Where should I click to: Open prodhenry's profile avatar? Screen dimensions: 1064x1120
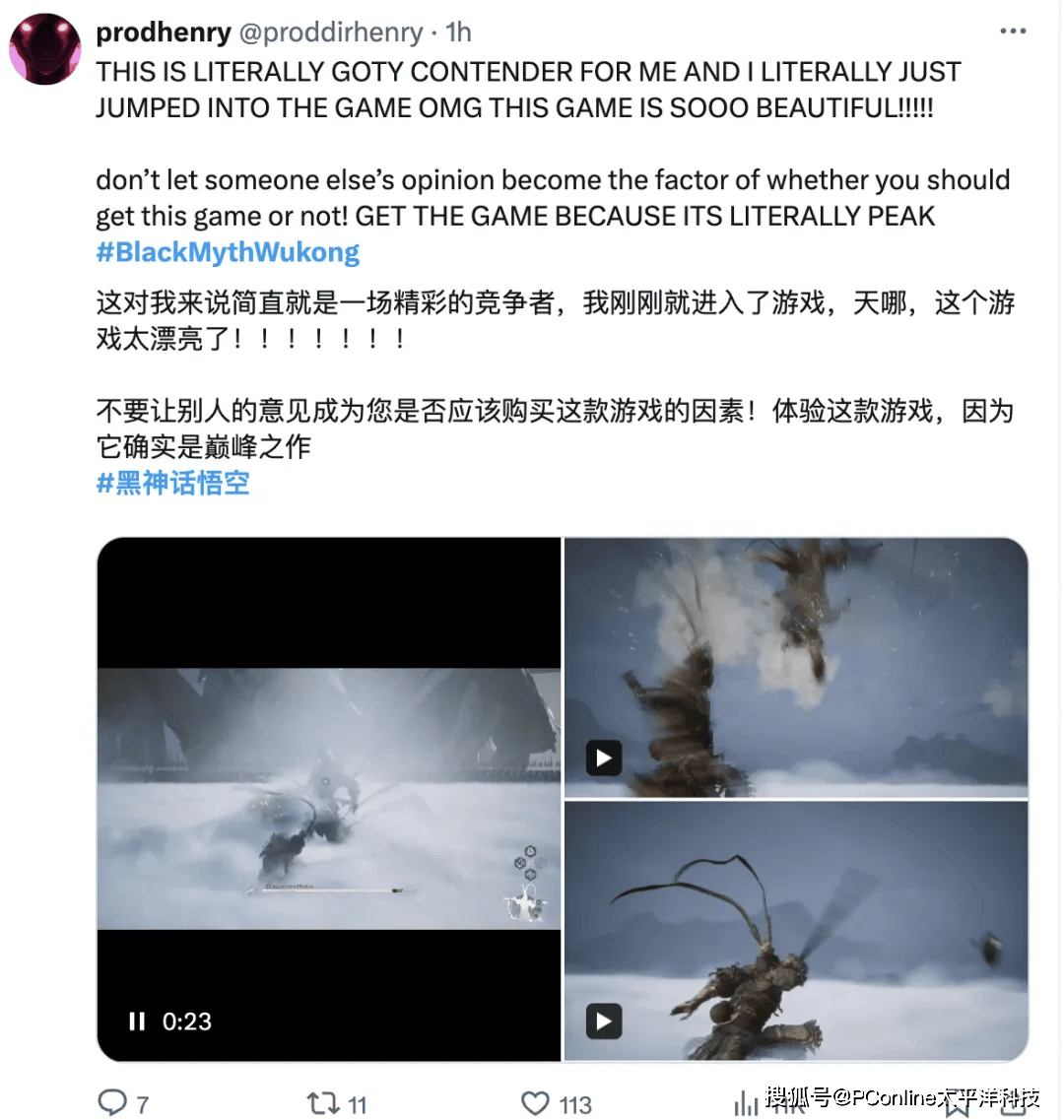(x=44, y=49)
